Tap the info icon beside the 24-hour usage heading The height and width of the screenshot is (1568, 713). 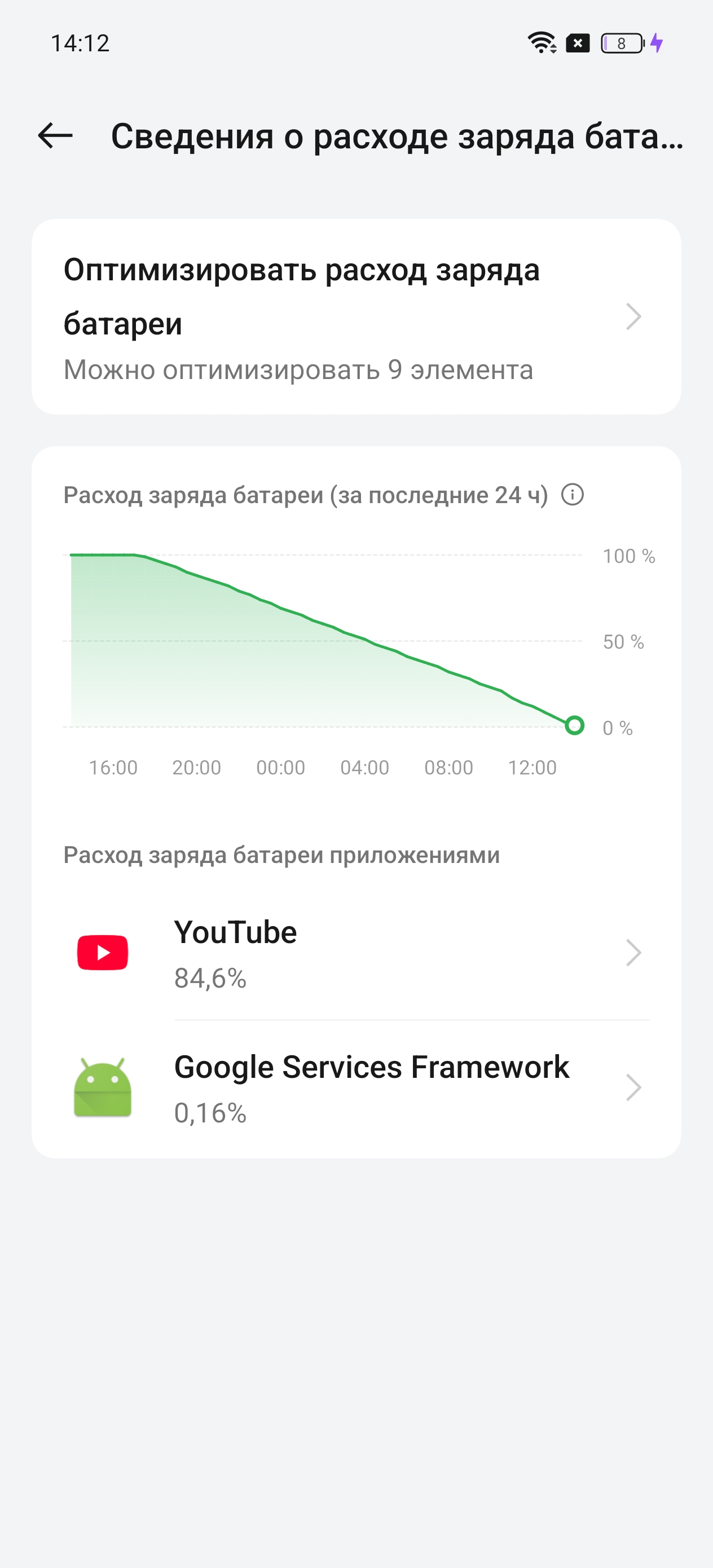click(x=573, y=494)
